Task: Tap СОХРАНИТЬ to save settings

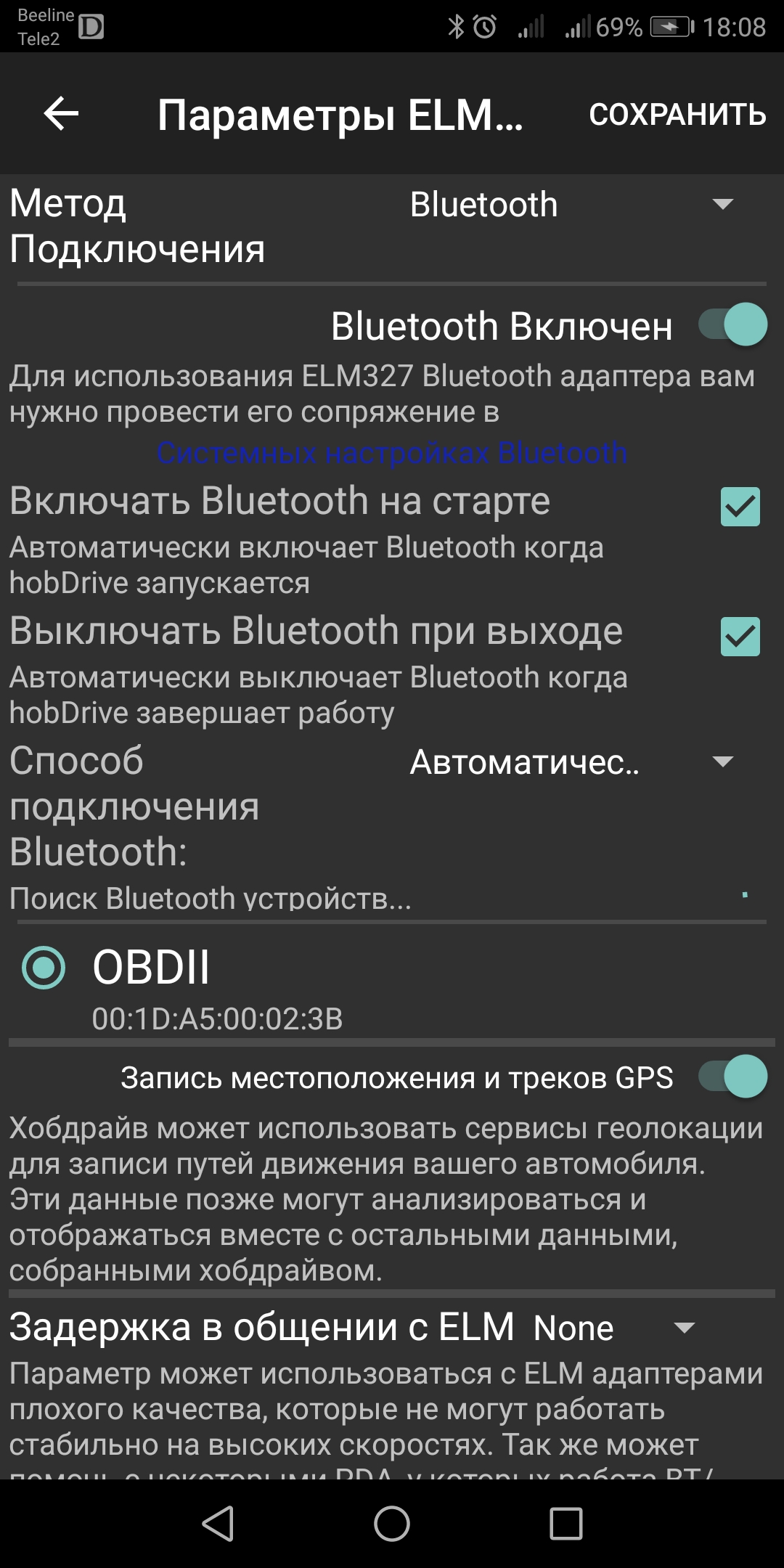Action: coord(677,115)
